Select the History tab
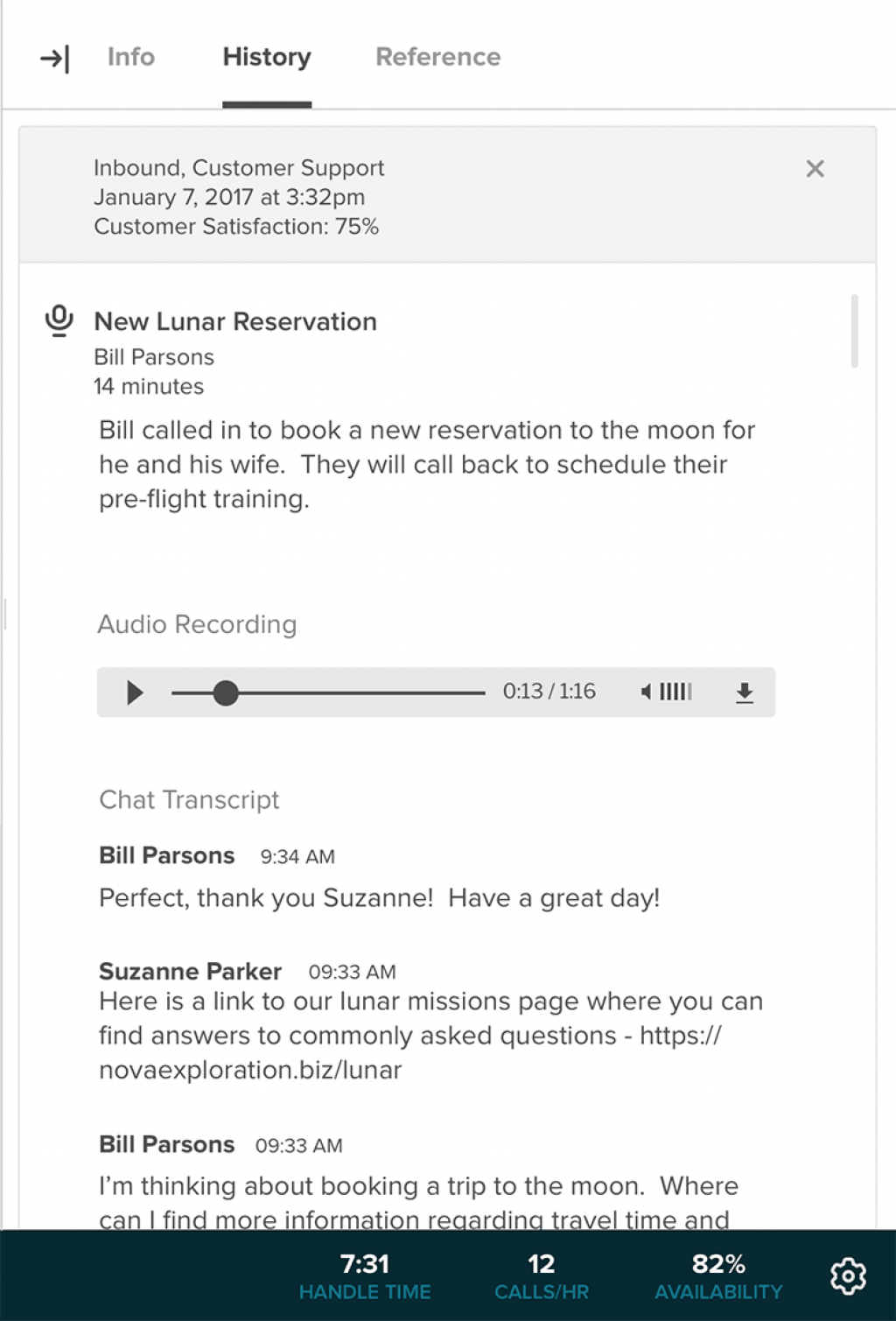The width and height of the screenshot is (896, 1321). 267,57
